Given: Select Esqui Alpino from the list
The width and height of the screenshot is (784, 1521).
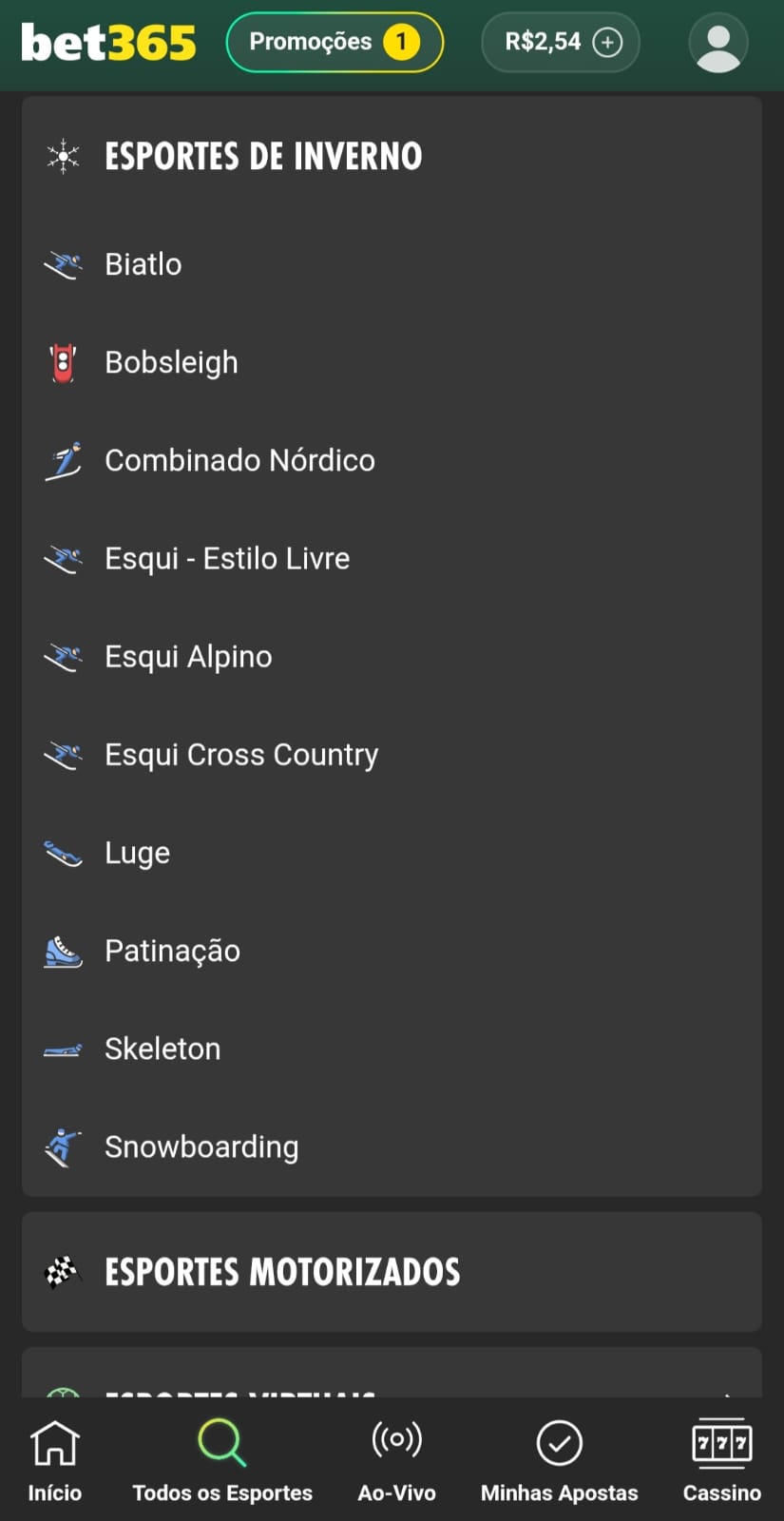Looking at the screenshot, I should [188, 657].
